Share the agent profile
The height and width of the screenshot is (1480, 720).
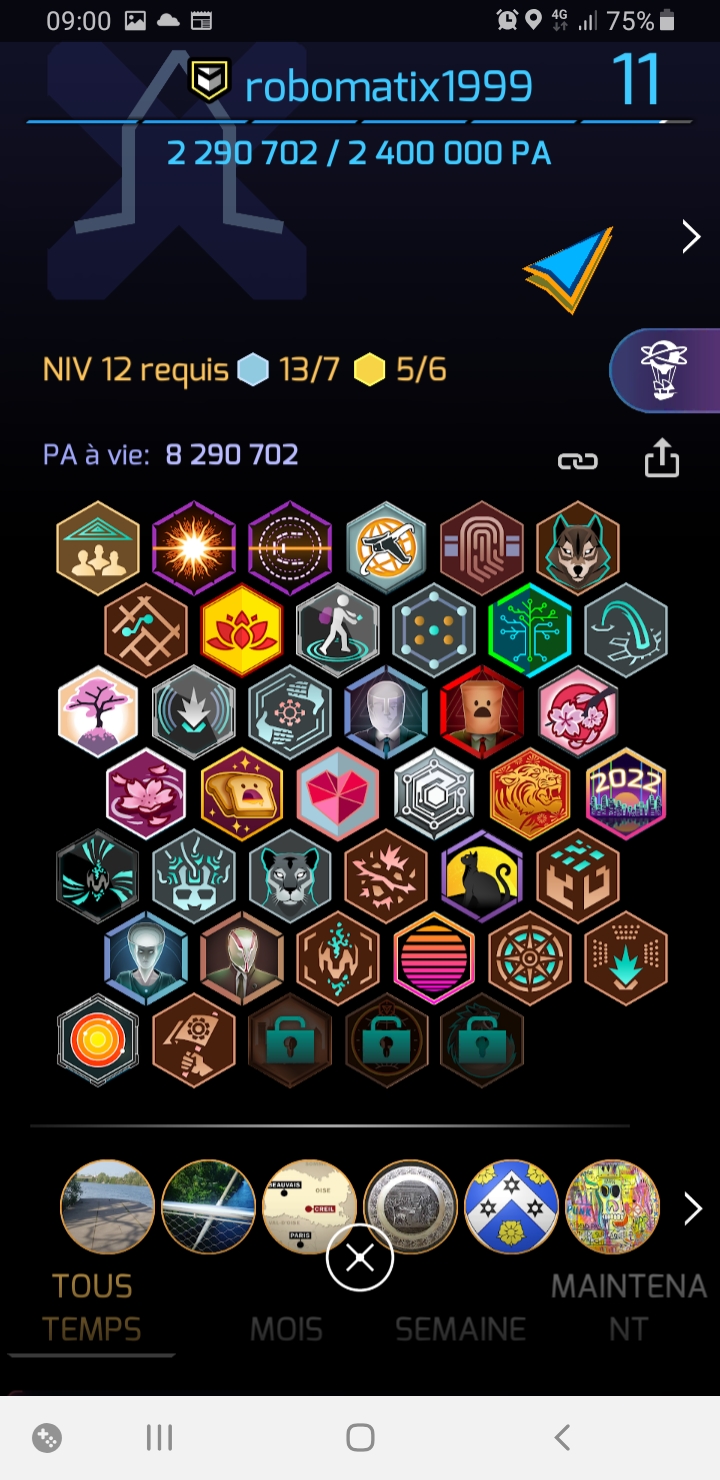pyautogui.click(x=661, y=459)
